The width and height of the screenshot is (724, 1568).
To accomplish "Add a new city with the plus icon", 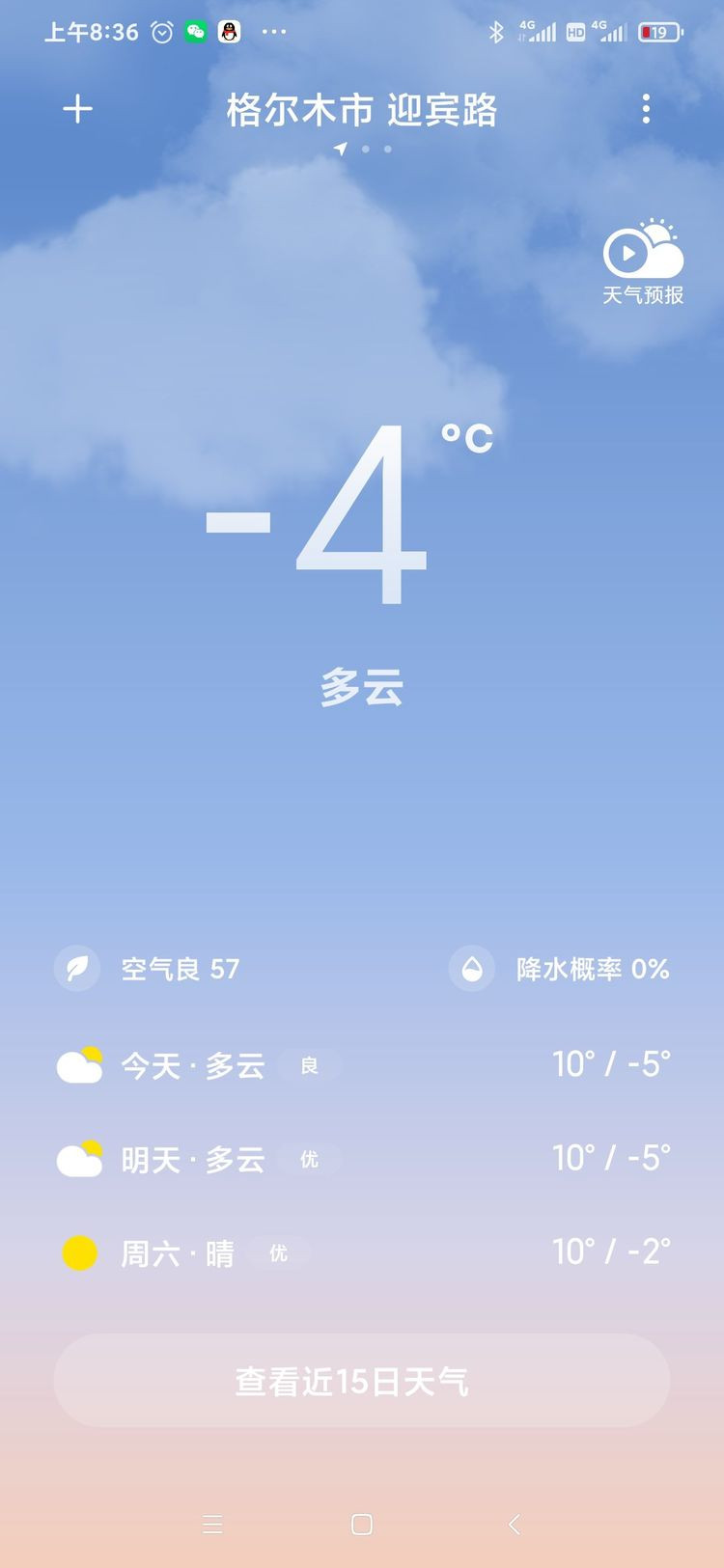I will [x=77, y=109].
